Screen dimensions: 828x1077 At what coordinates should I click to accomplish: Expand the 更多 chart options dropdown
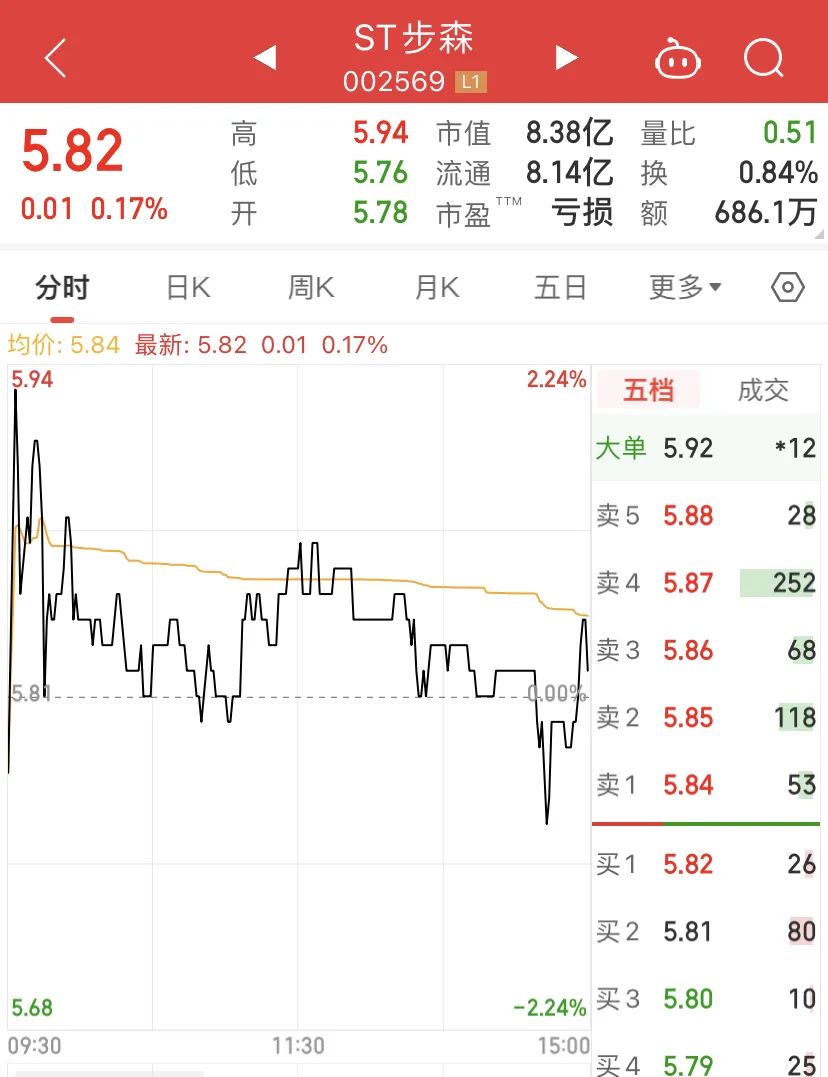pos(685,287)
